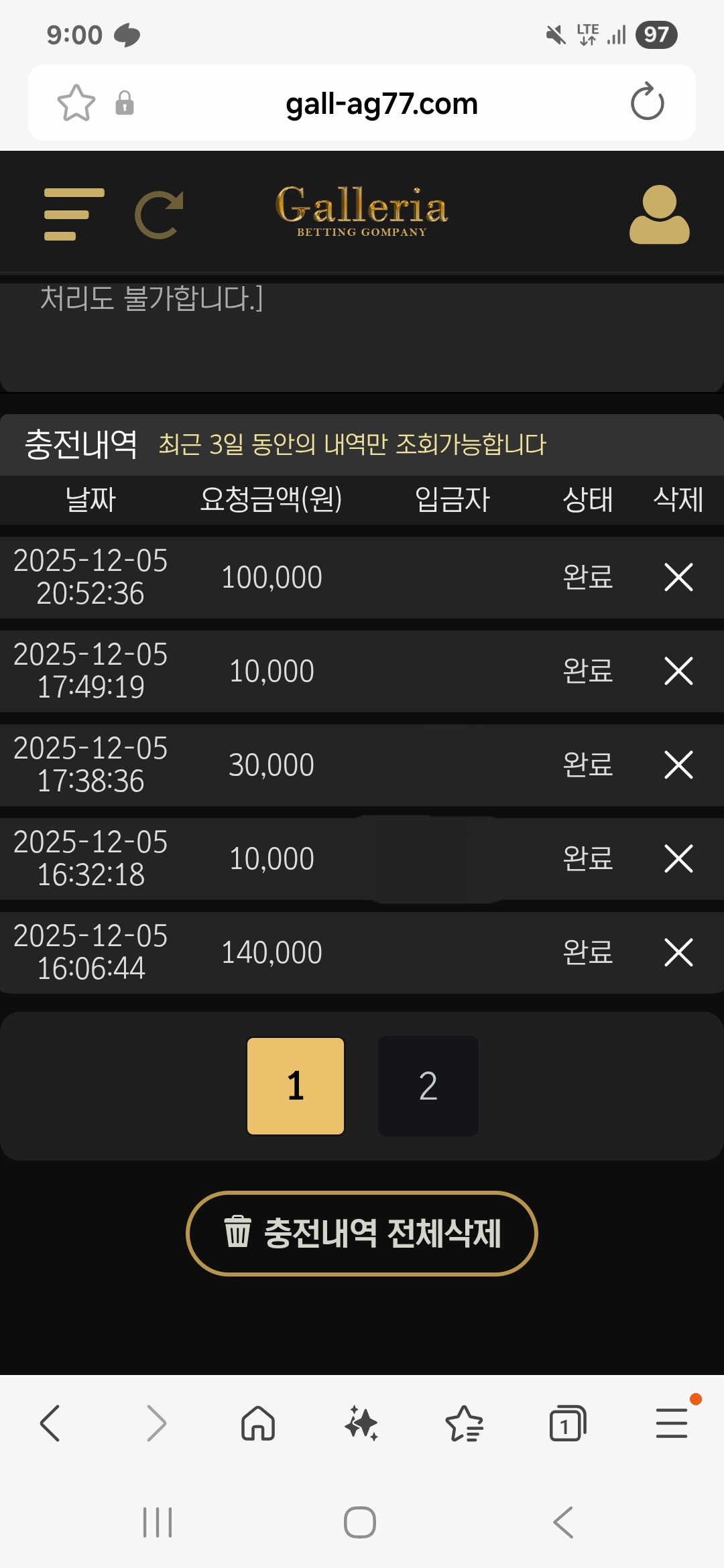The height and width of the screenshot is (1568, 724).
Task: Tap 충전내역 전체삭제 to delete all history
Action: point(362,1233)
